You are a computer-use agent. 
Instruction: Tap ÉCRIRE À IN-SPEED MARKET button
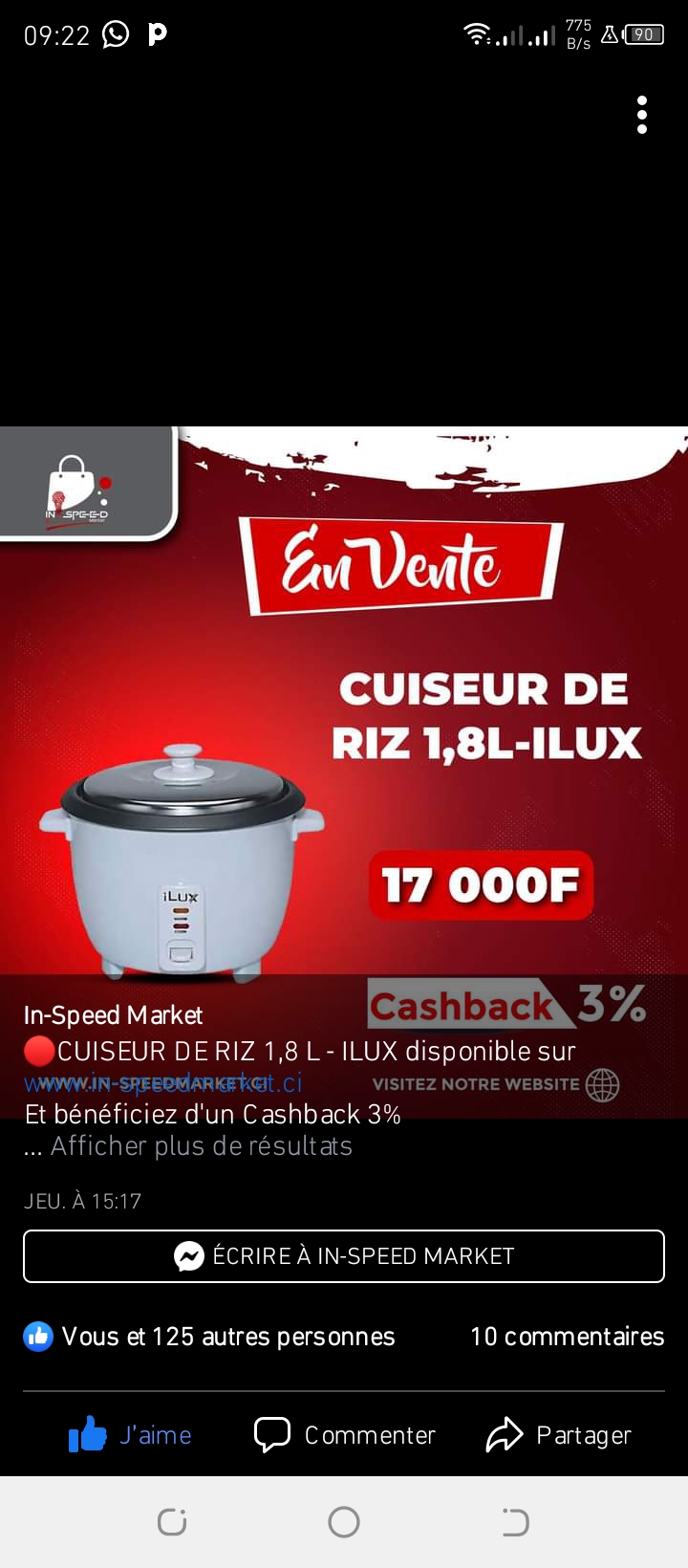344,1255
